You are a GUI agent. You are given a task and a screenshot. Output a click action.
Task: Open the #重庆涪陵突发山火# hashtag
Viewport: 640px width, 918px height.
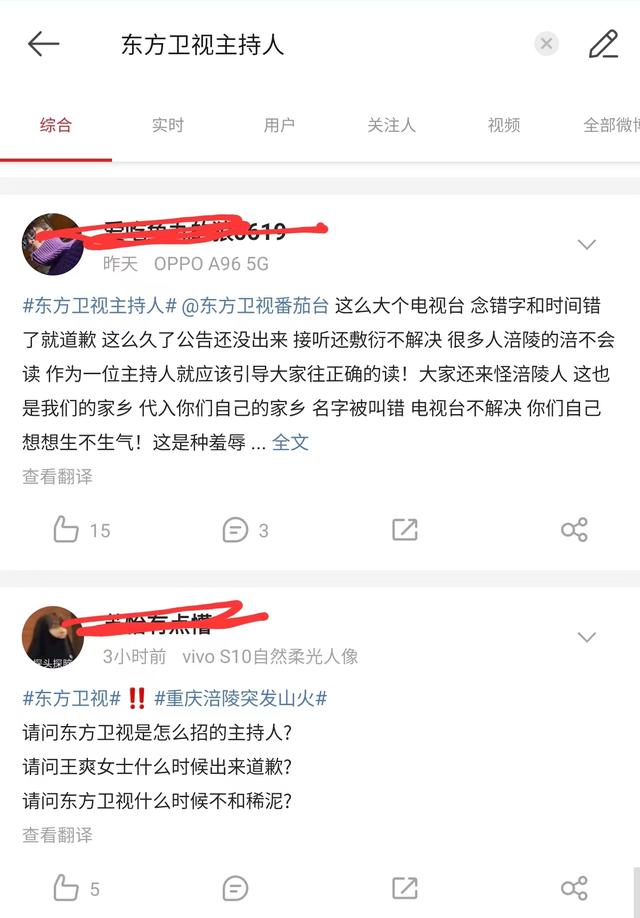(x=240, y=699)
